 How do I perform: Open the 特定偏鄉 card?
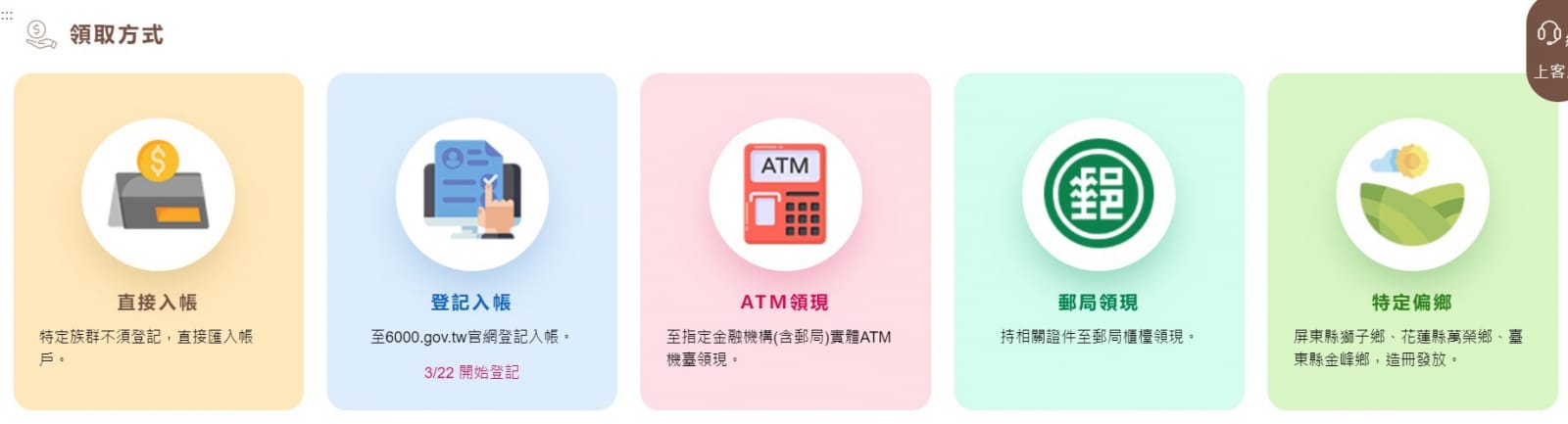(x=1412, y=241)
